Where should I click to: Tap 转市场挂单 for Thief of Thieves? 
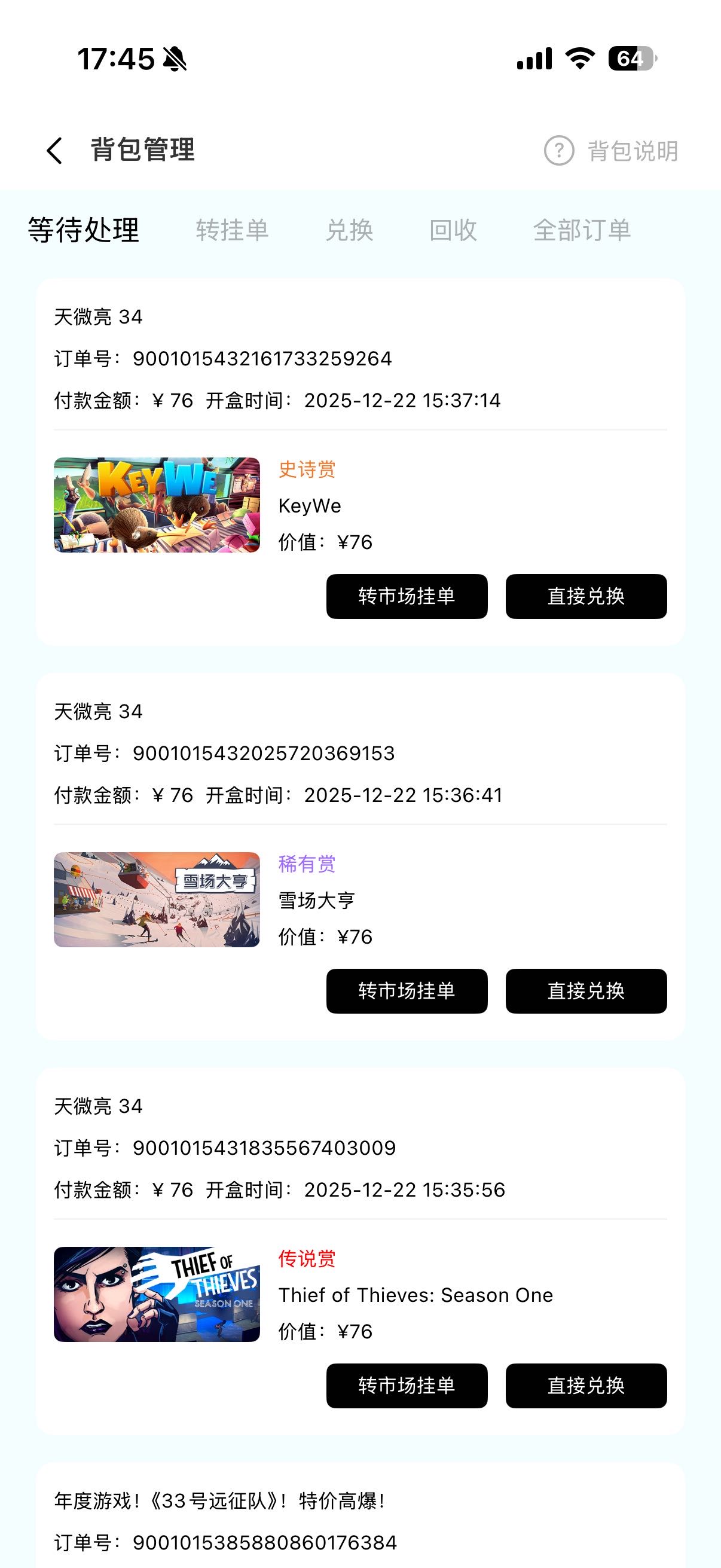[x=407, y=1386]
